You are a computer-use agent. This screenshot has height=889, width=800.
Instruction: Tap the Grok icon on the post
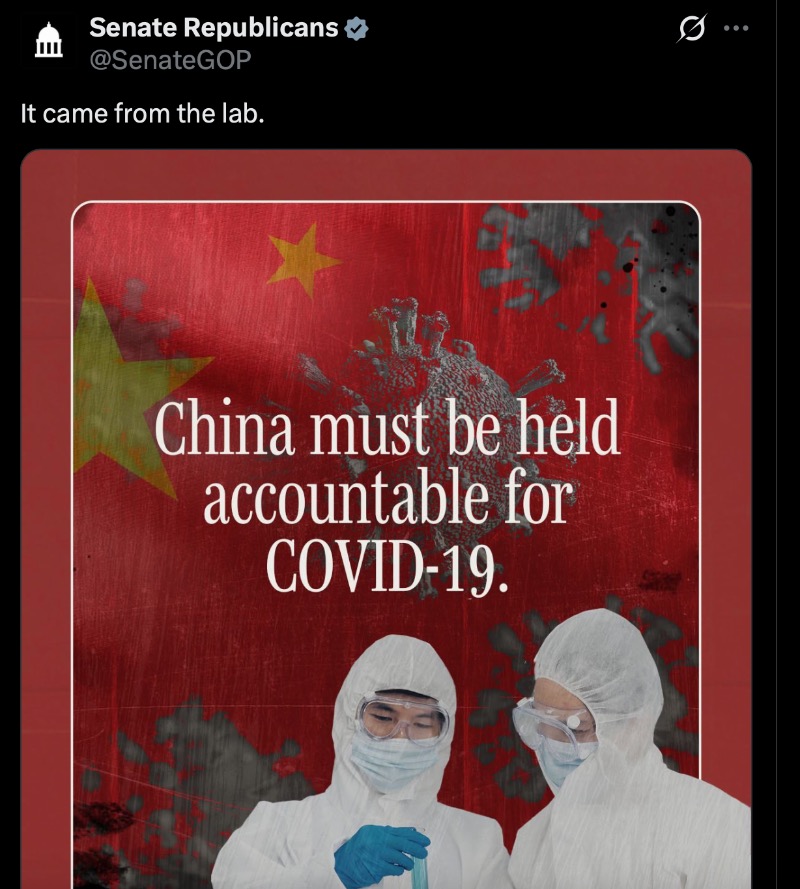(x=689, y=31)
